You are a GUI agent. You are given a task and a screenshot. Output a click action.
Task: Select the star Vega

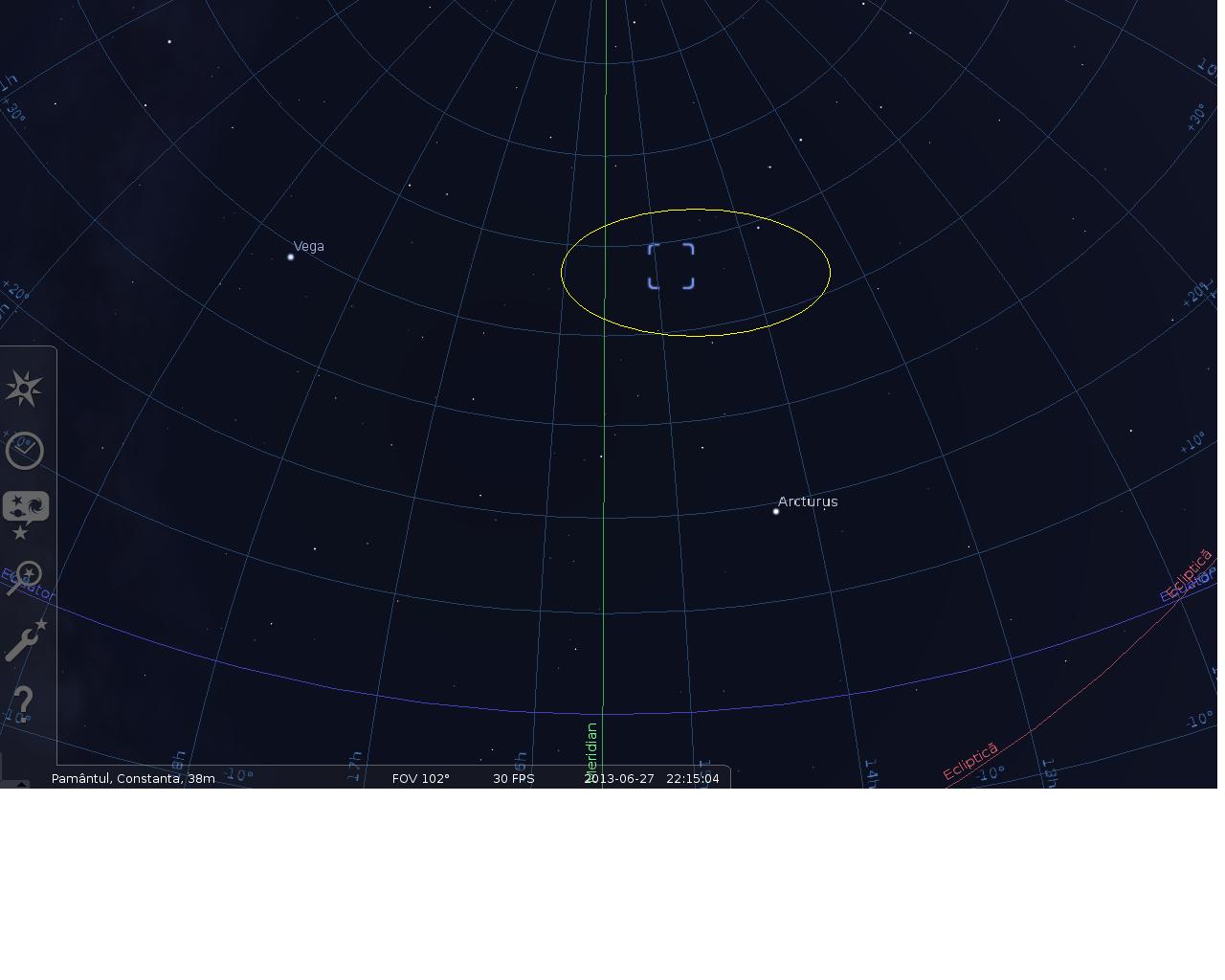click(x=291, y=256)
